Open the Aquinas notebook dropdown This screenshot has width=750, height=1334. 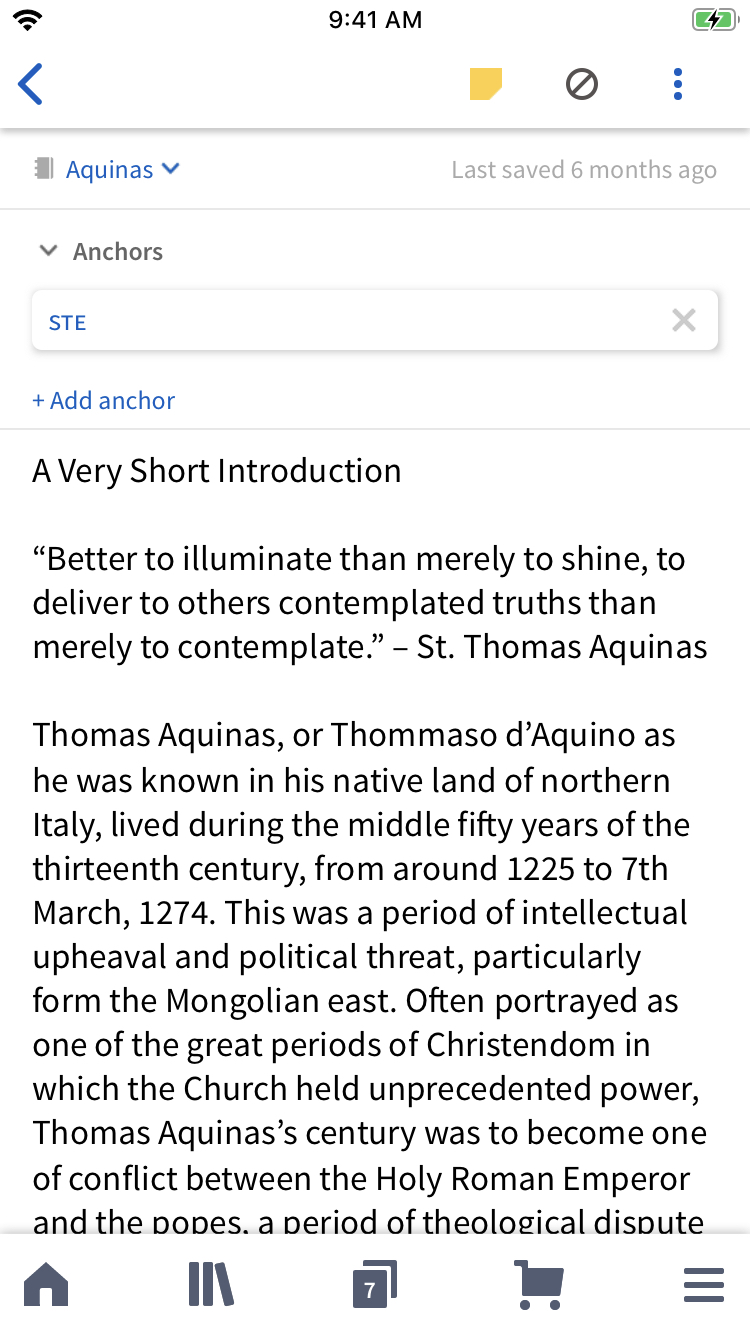122,170
